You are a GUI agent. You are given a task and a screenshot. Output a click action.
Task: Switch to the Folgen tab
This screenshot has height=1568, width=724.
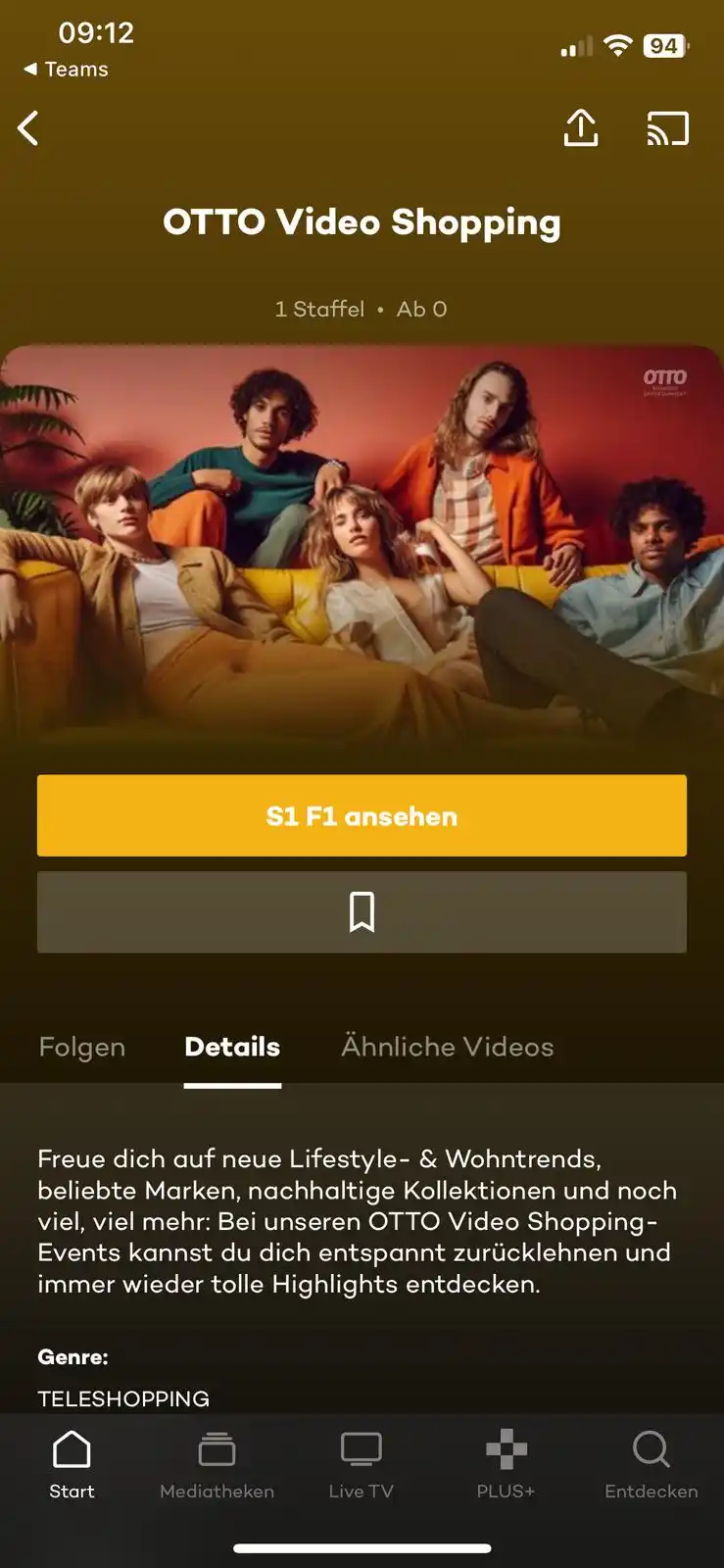[x=82, y=1047]
